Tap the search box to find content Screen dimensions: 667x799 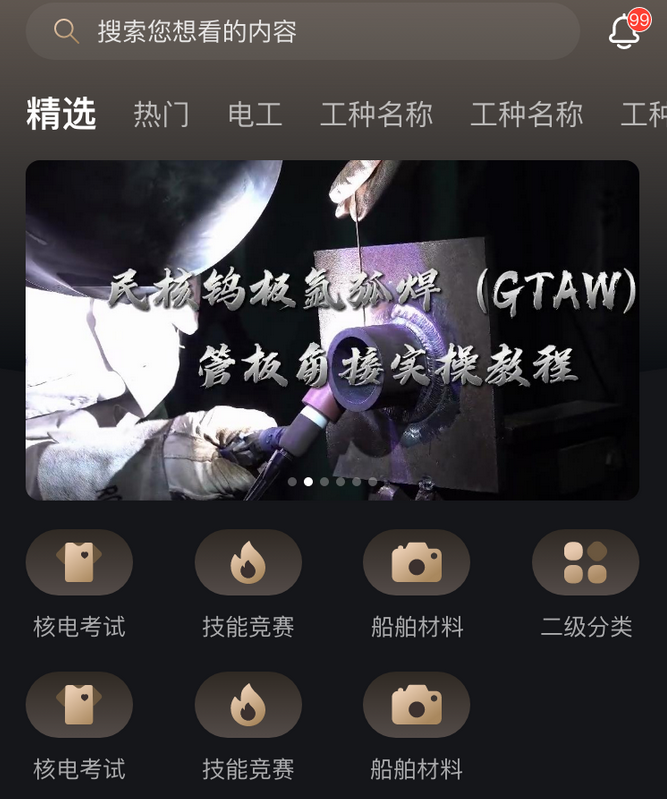[x=300, y=31]
